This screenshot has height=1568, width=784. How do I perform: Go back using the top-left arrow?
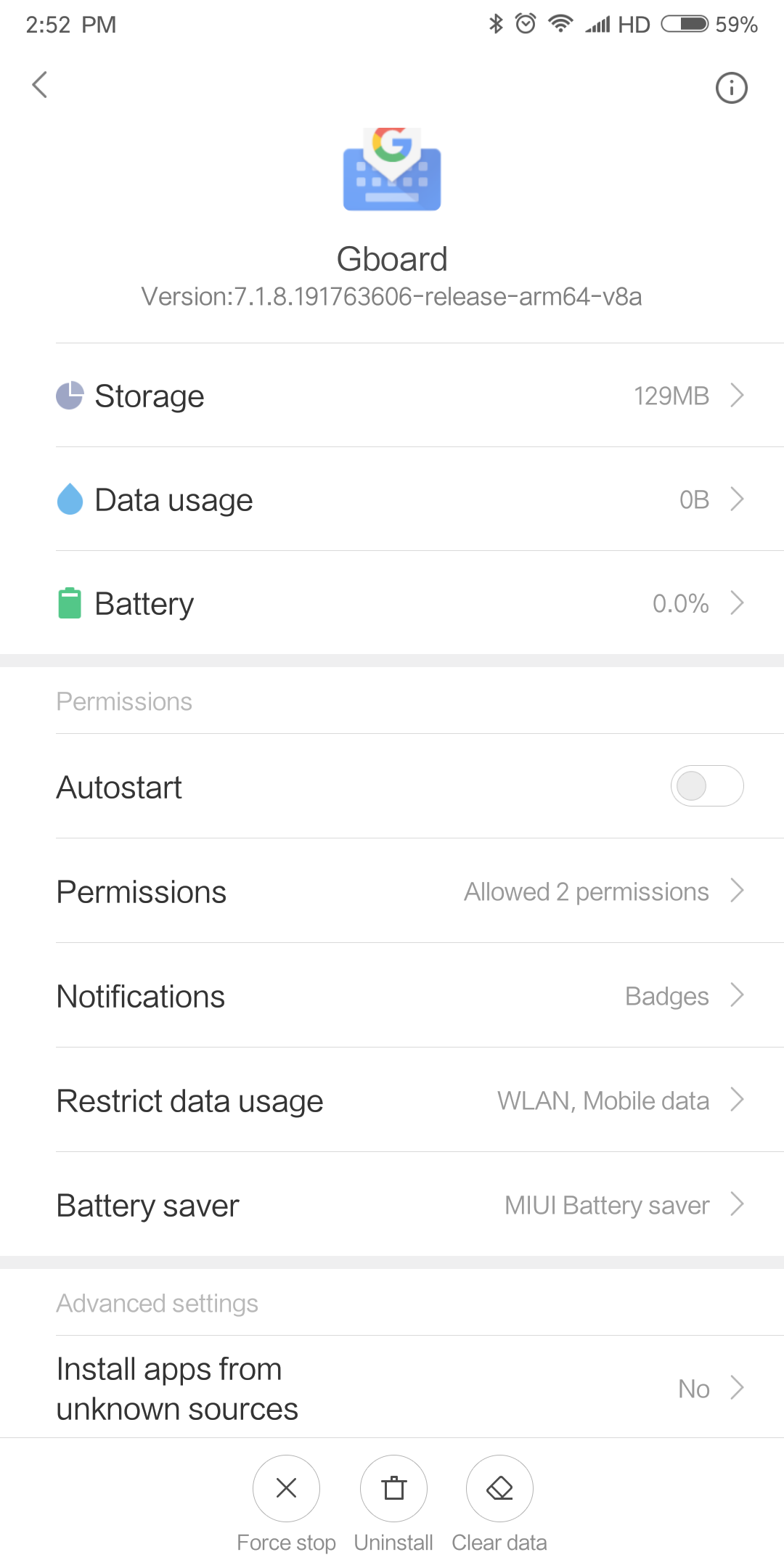[40, 85]
